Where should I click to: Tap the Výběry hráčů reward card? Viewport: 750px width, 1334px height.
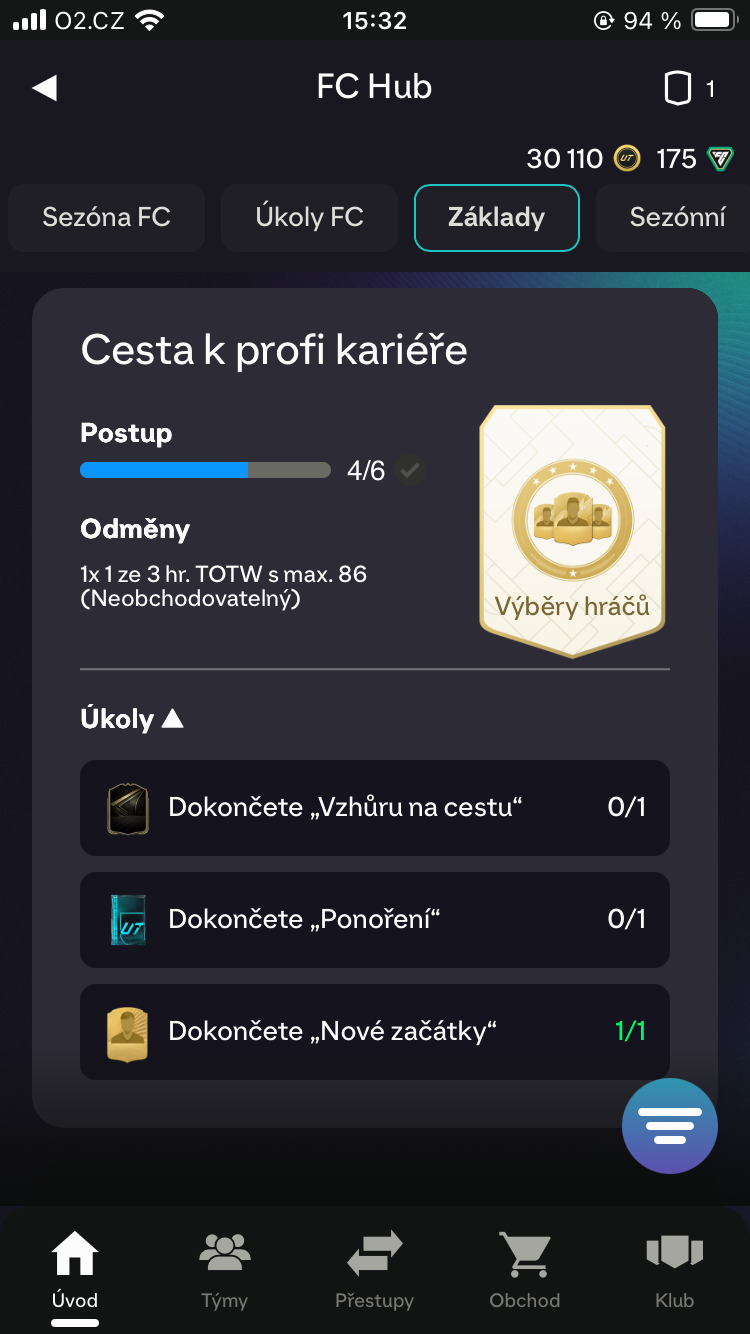tap(572, 530)
